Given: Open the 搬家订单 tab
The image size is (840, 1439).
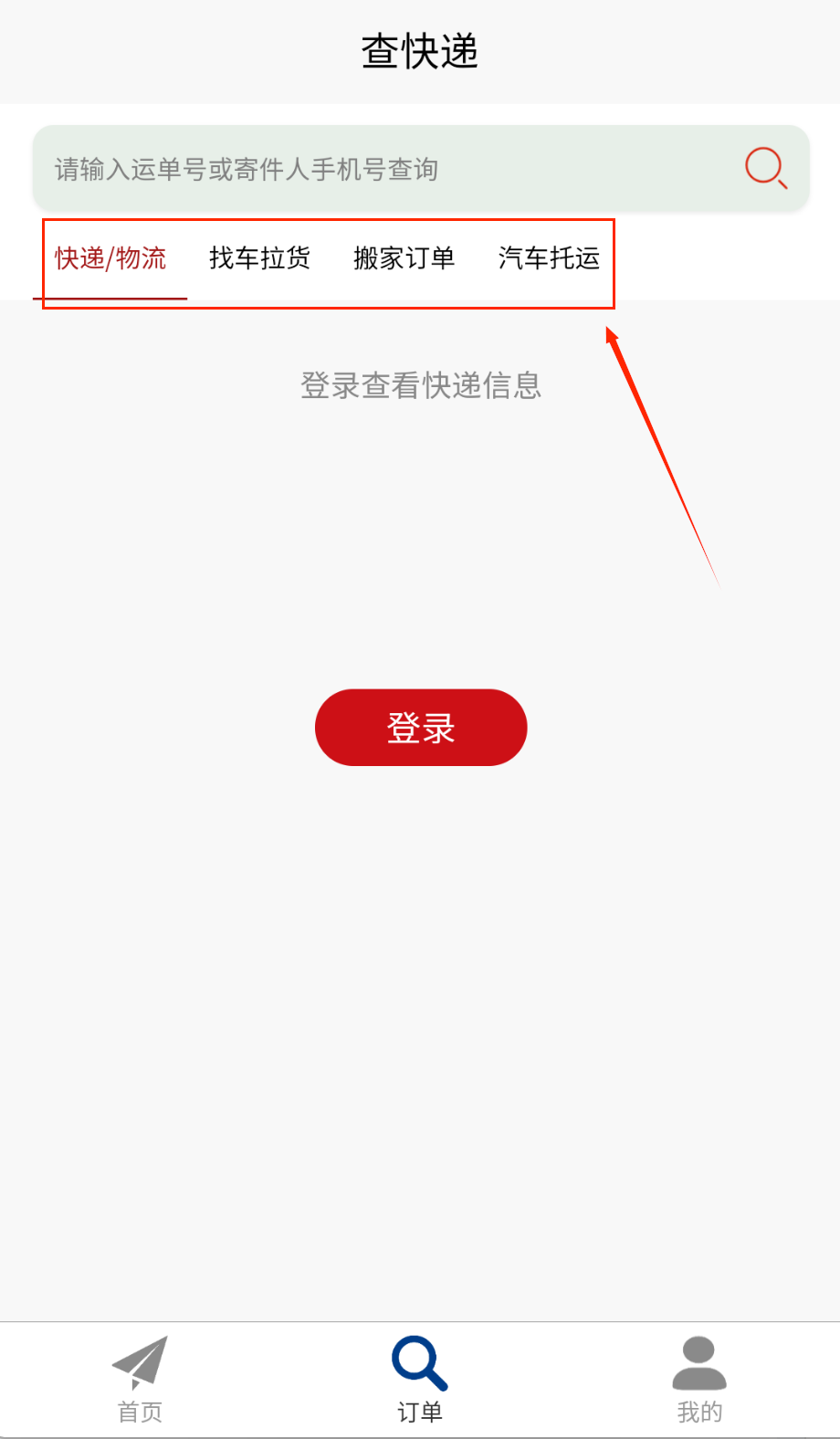Looking at the screenshot, I should click(404, 259).
